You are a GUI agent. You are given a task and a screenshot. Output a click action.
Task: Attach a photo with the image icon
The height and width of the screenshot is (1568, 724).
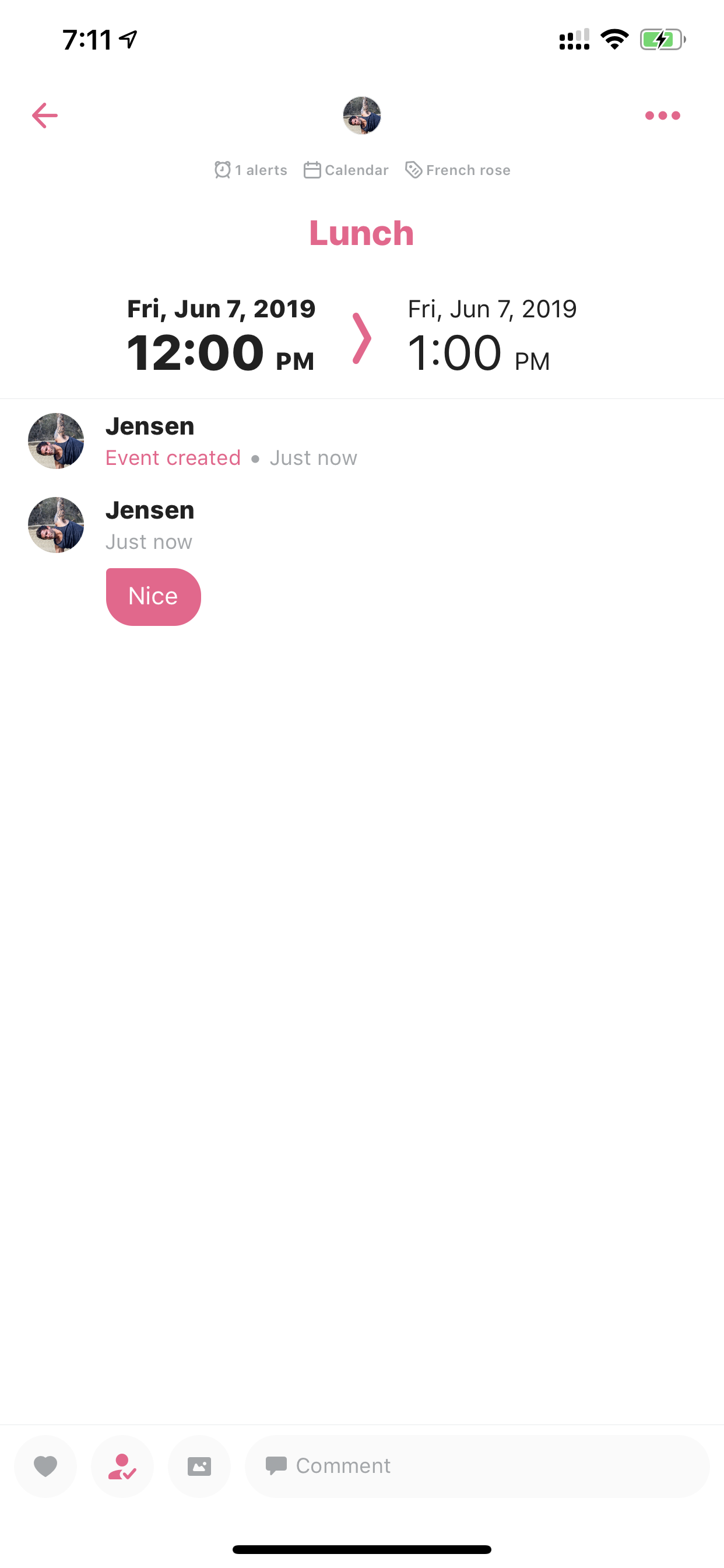point(199,1466)
